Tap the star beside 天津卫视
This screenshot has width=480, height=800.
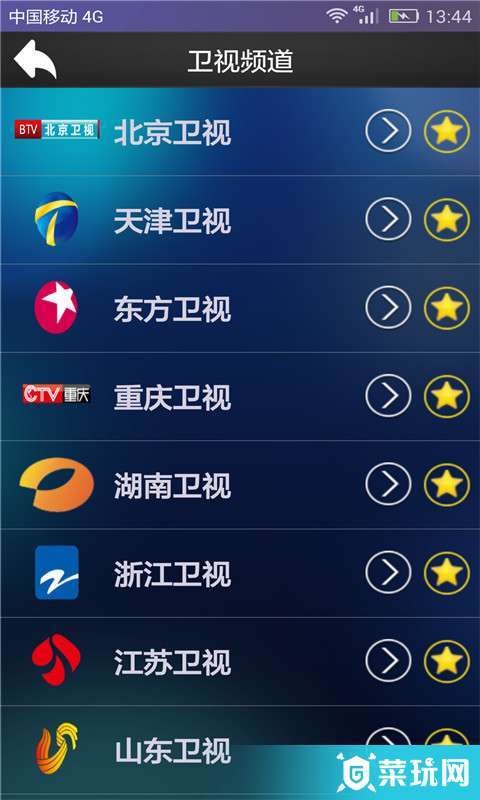tap(447, 219)
